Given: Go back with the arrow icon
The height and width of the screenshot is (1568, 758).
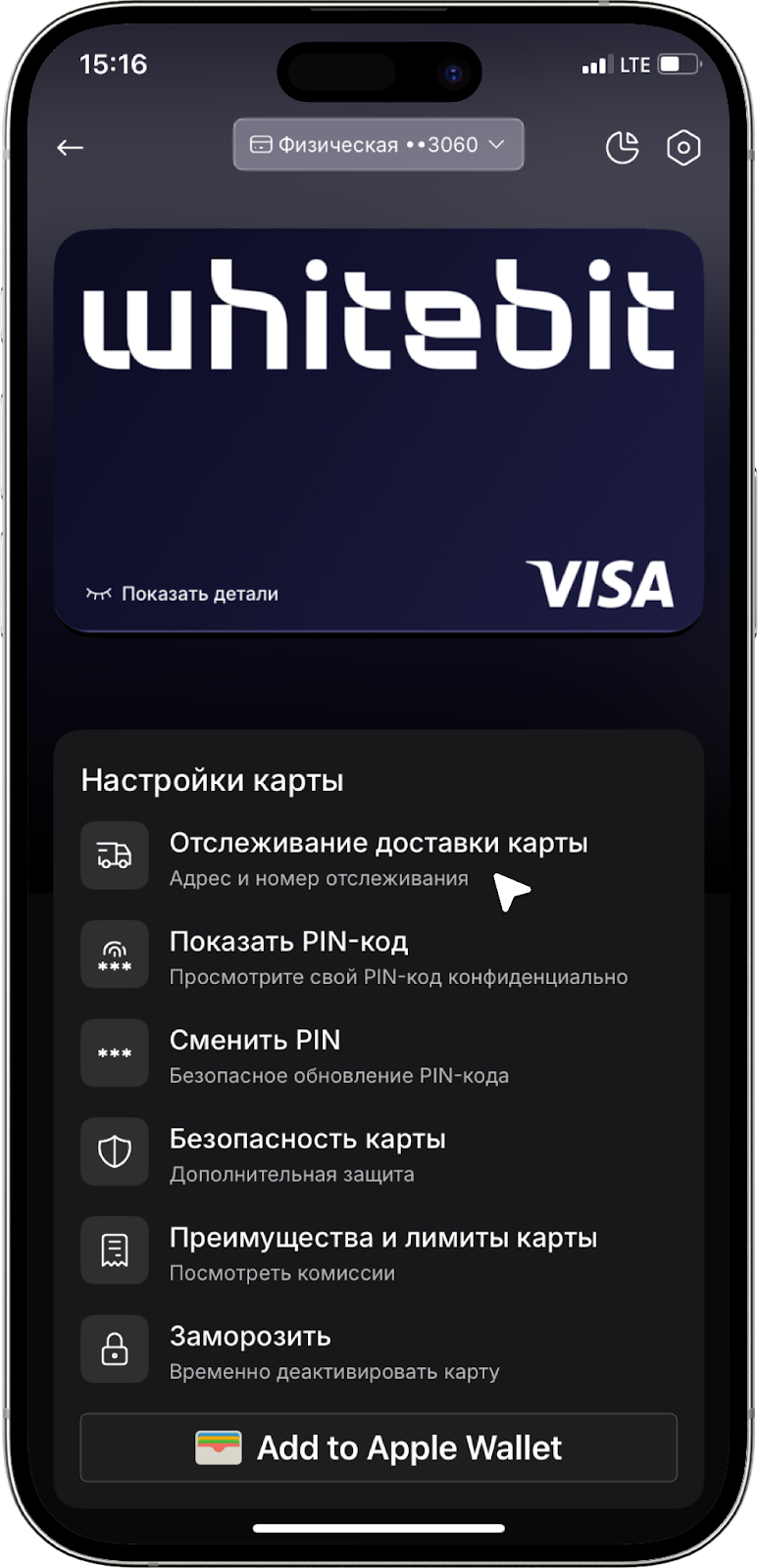Looking at the screenshot, I should [70, 147].
